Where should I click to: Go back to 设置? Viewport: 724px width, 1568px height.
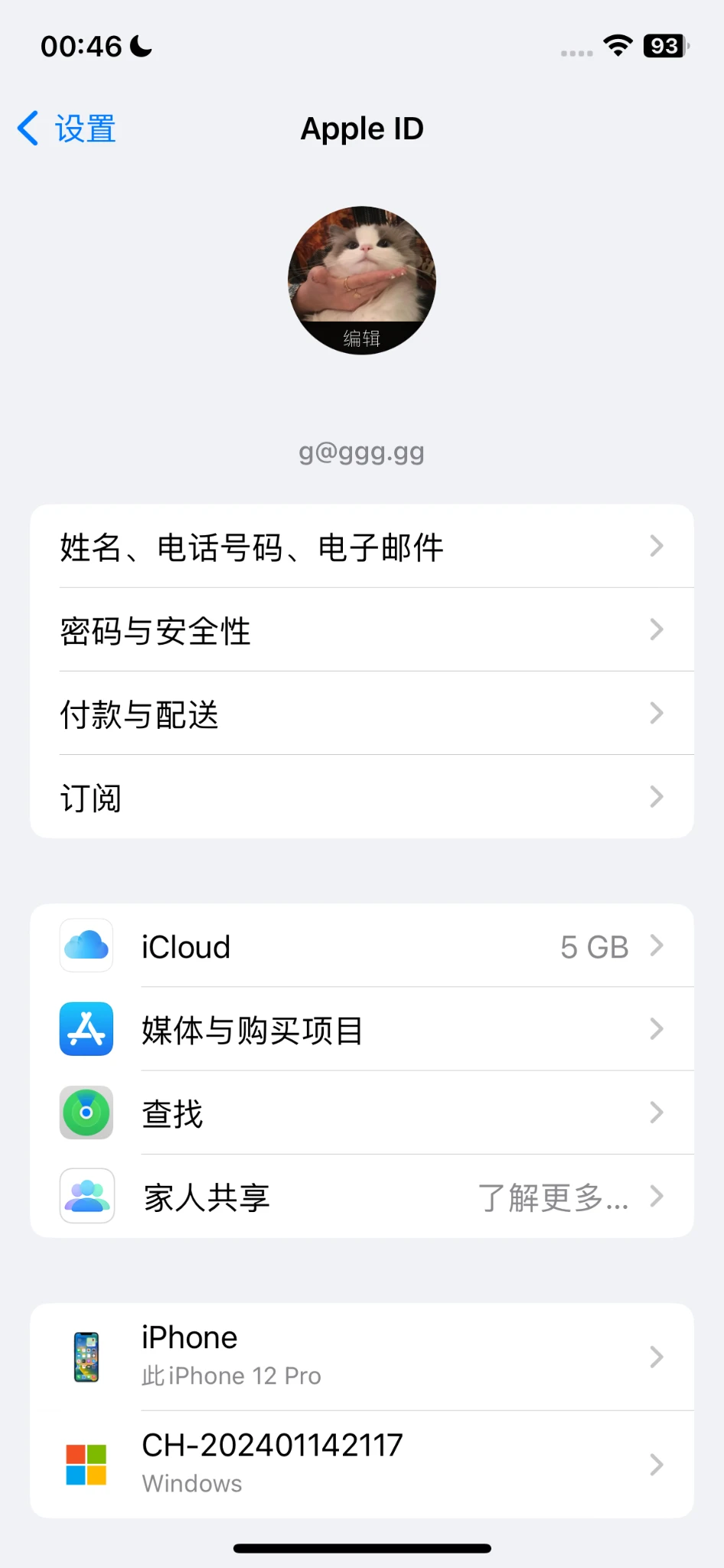(67, 129)
